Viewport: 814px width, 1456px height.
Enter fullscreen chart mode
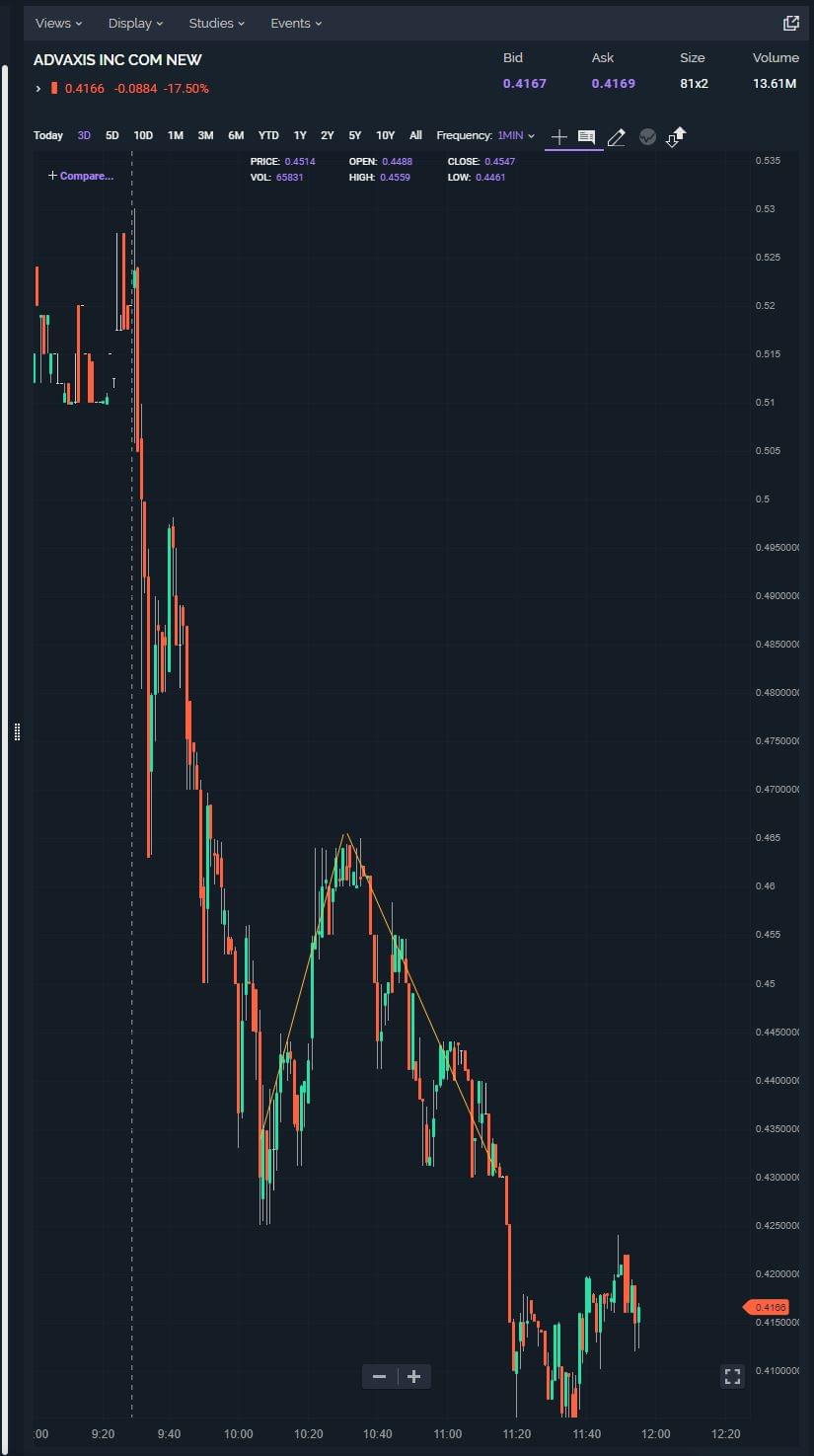(x=732, y=1376)
